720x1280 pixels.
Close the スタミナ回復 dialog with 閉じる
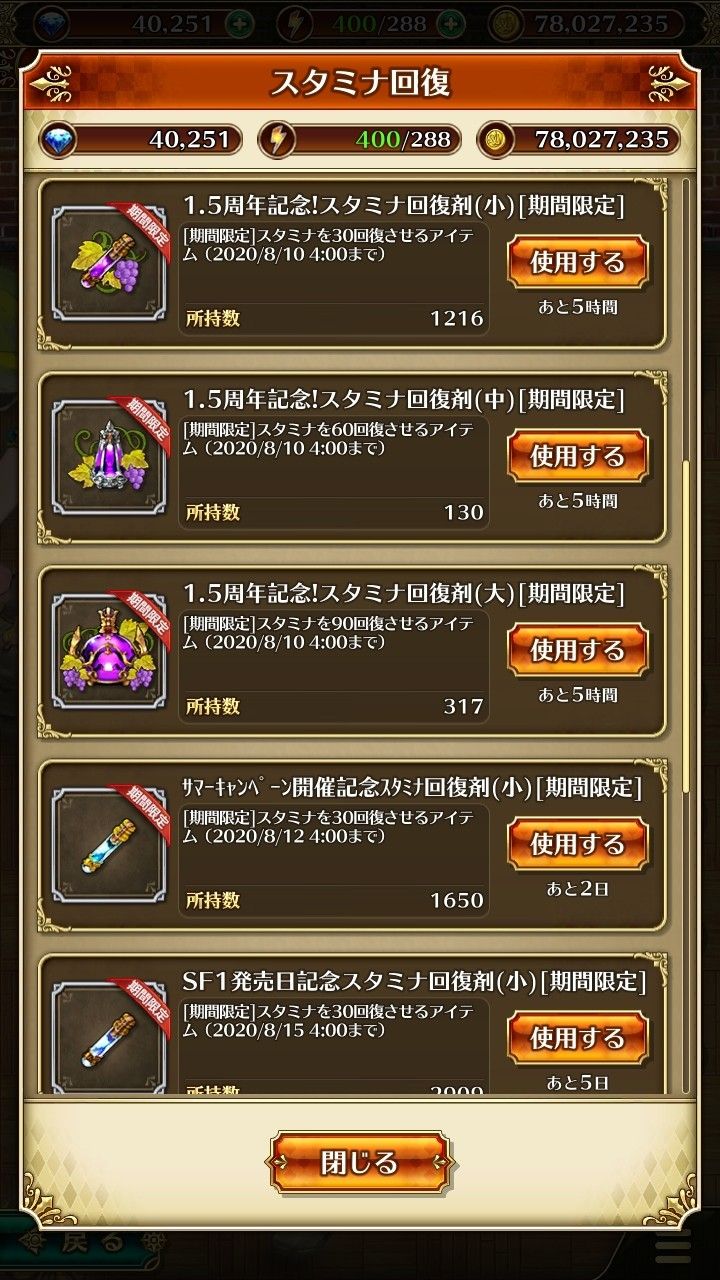[x=360, y=1162]
